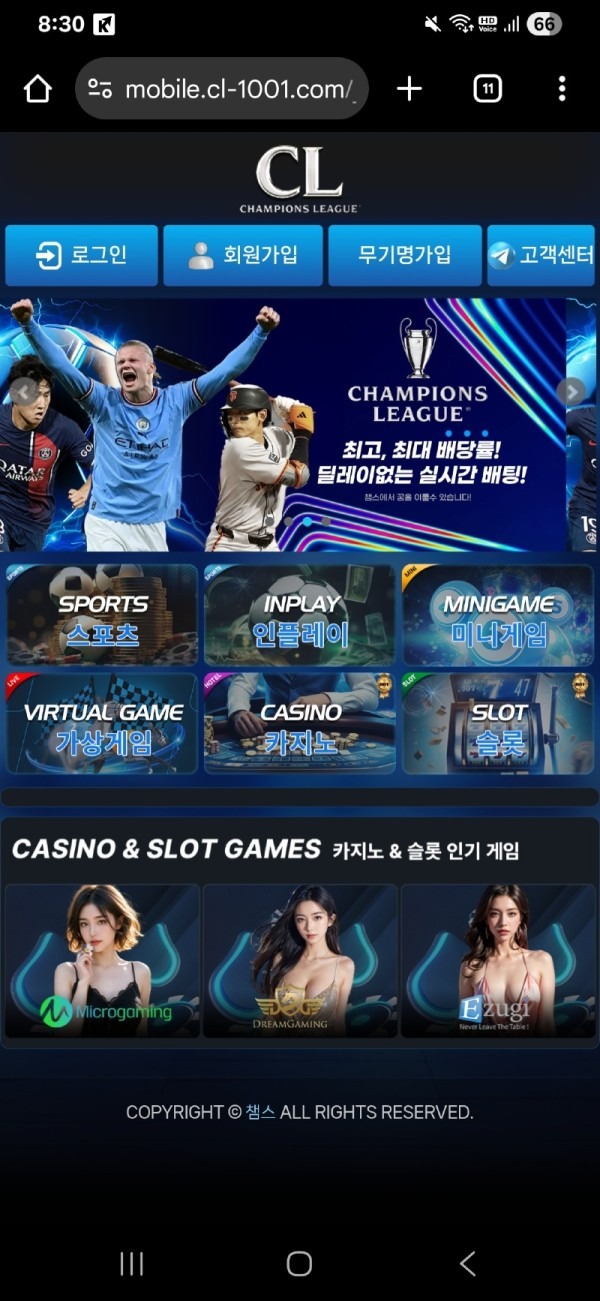Show the open tabs switcher
Screen dimensions: 600x1301
(x=487, y=89)
